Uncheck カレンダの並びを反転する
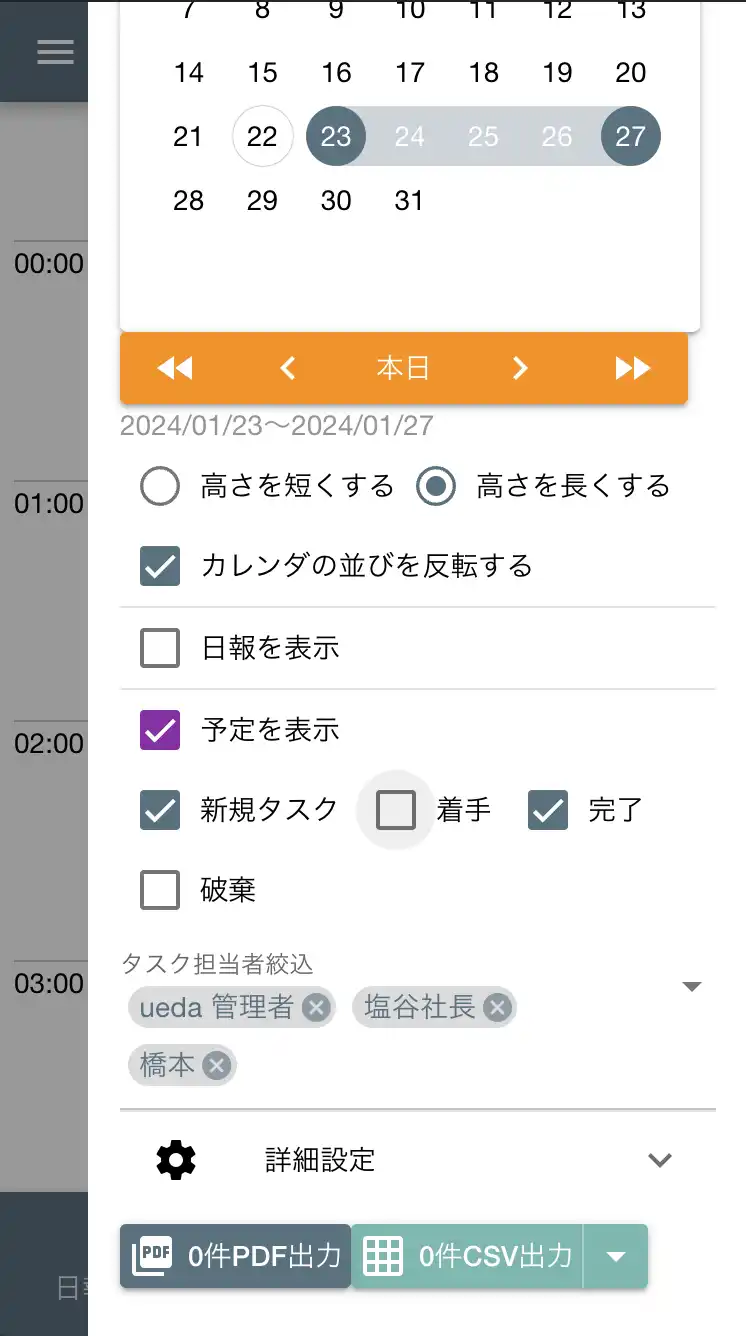 (159, 566)
